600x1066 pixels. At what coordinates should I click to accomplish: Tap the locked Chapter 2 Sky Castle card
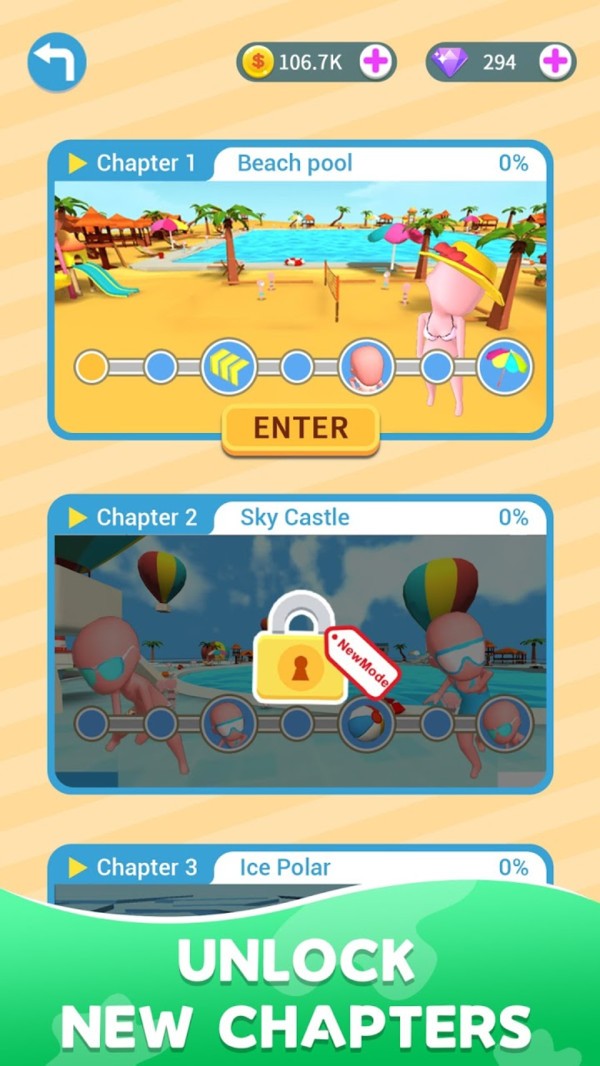click(300, 645)
